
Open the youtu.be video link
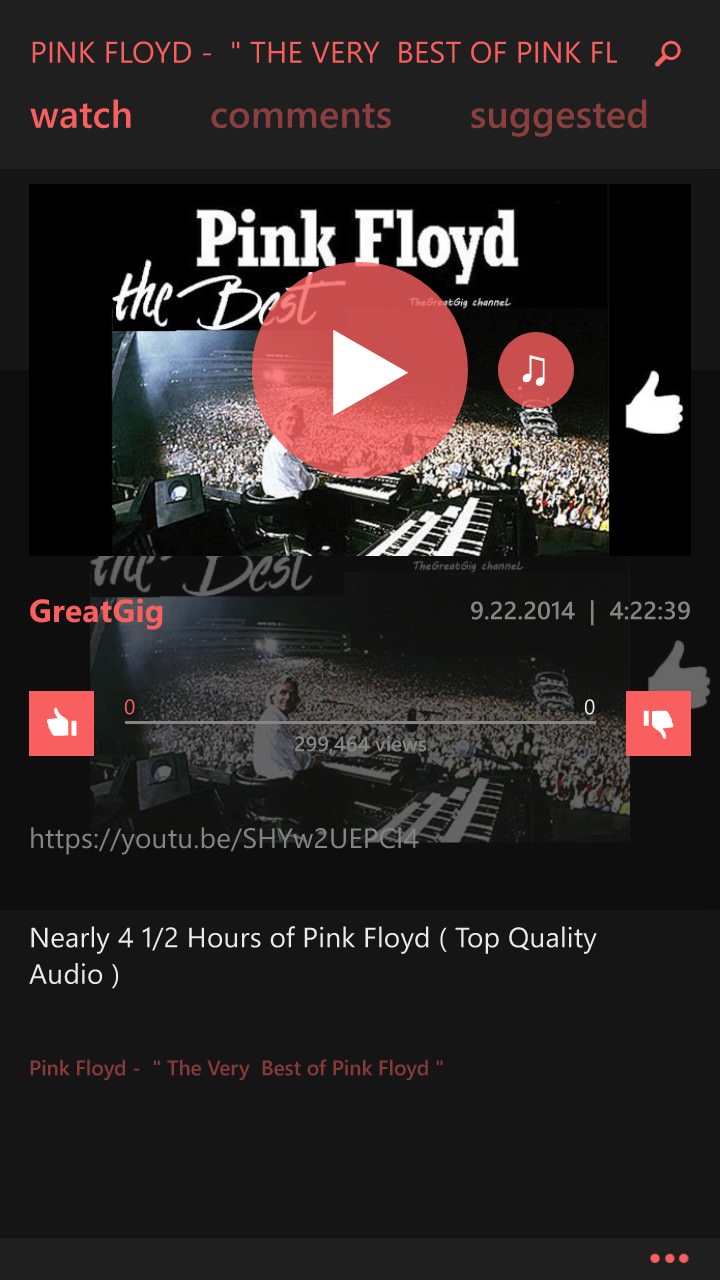[x=224, y=839]
